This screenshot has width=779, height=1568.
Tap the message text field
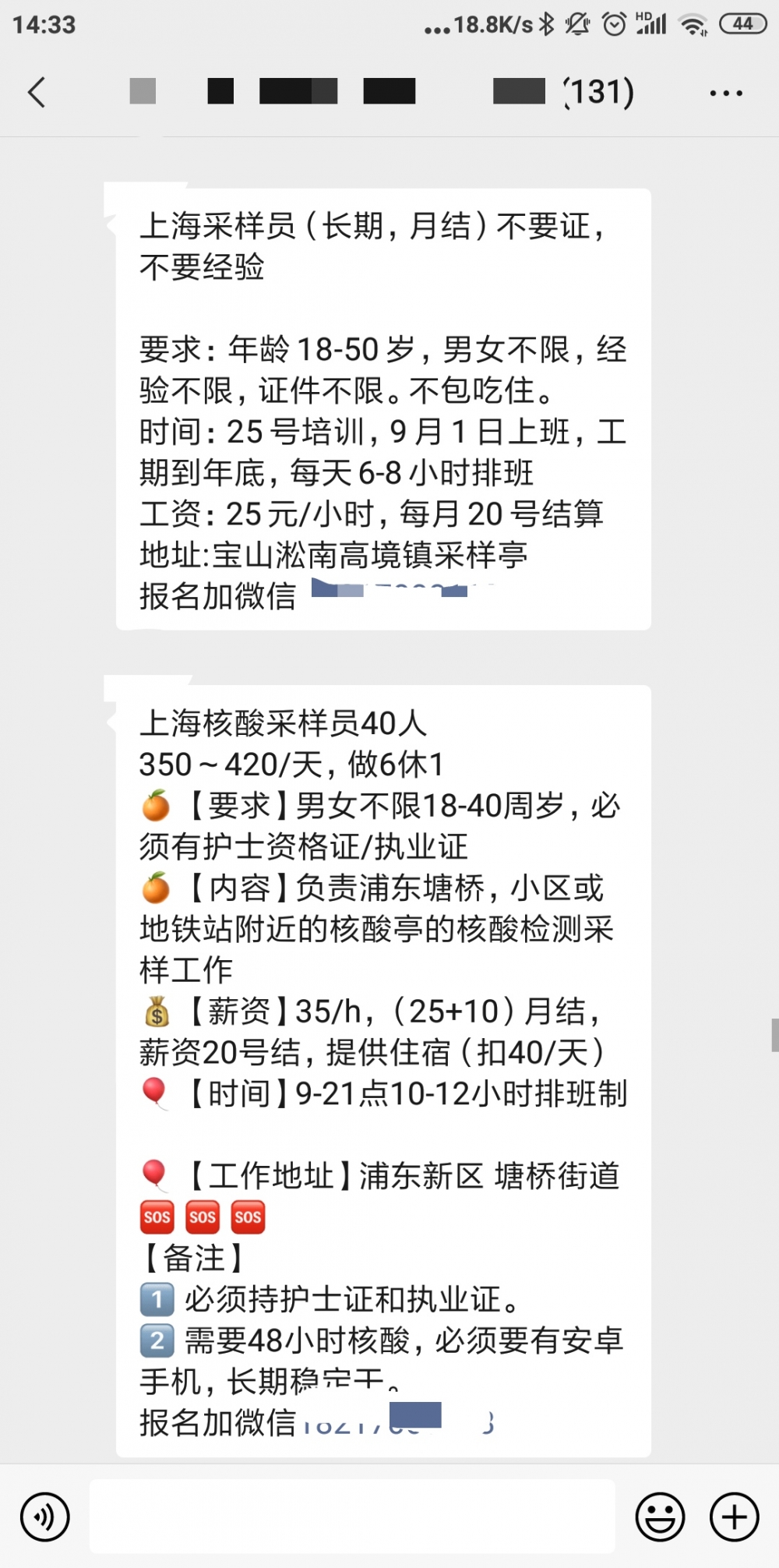pos(352,1517)
